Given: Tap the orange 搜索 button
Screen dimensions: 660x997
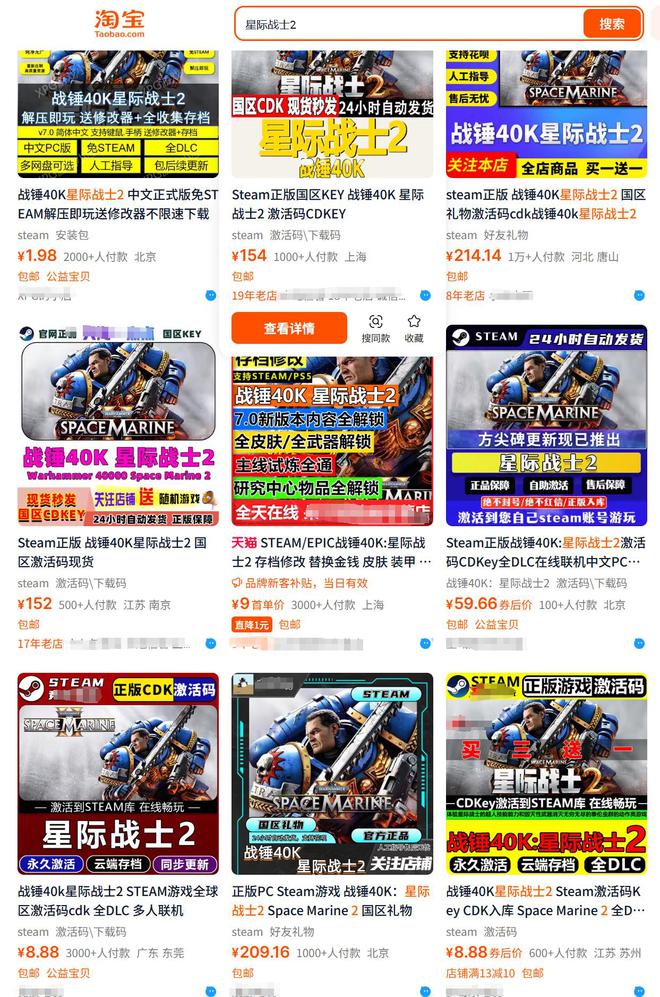Looking at the screenshot, I should click(611, 24).
